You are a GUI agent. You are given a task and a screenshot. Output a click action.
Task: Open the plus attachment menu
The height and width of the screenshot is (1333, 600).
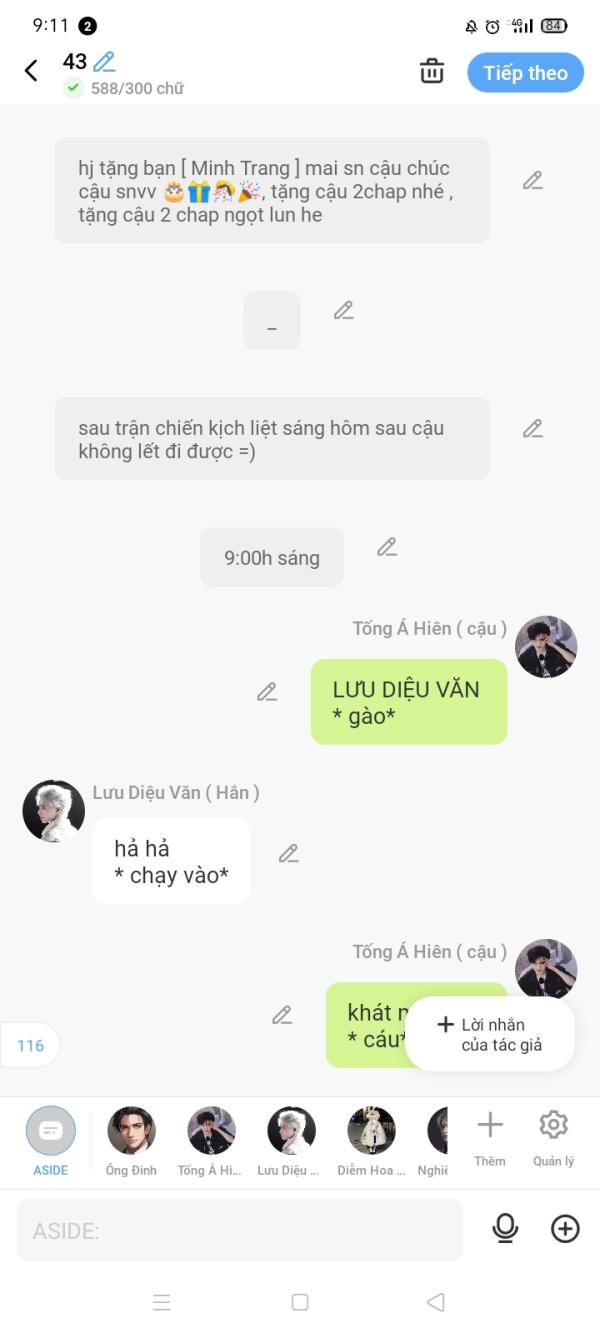click(565, 1229)
